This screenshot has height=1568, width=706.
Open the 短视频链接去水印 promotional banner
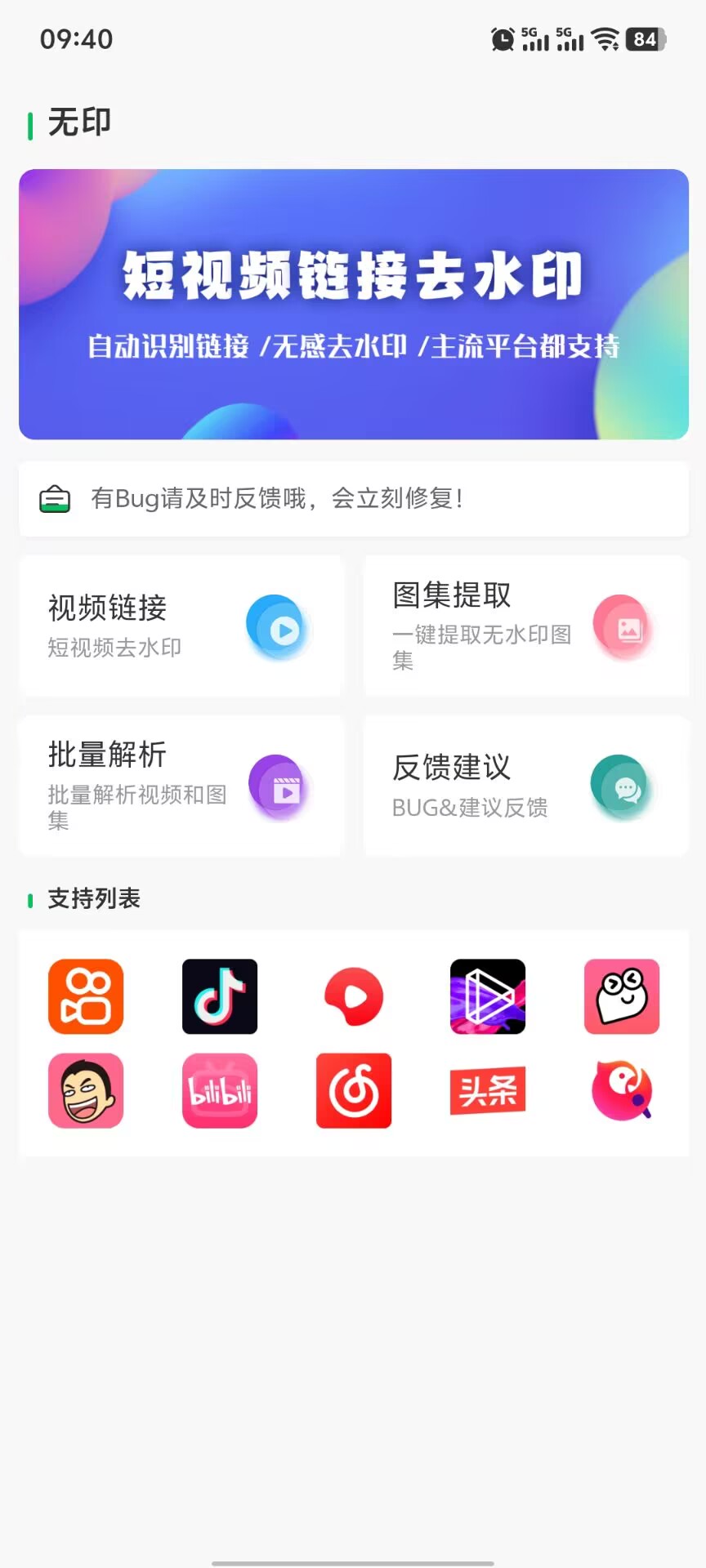pyautogui.click(x=353, y=304)
